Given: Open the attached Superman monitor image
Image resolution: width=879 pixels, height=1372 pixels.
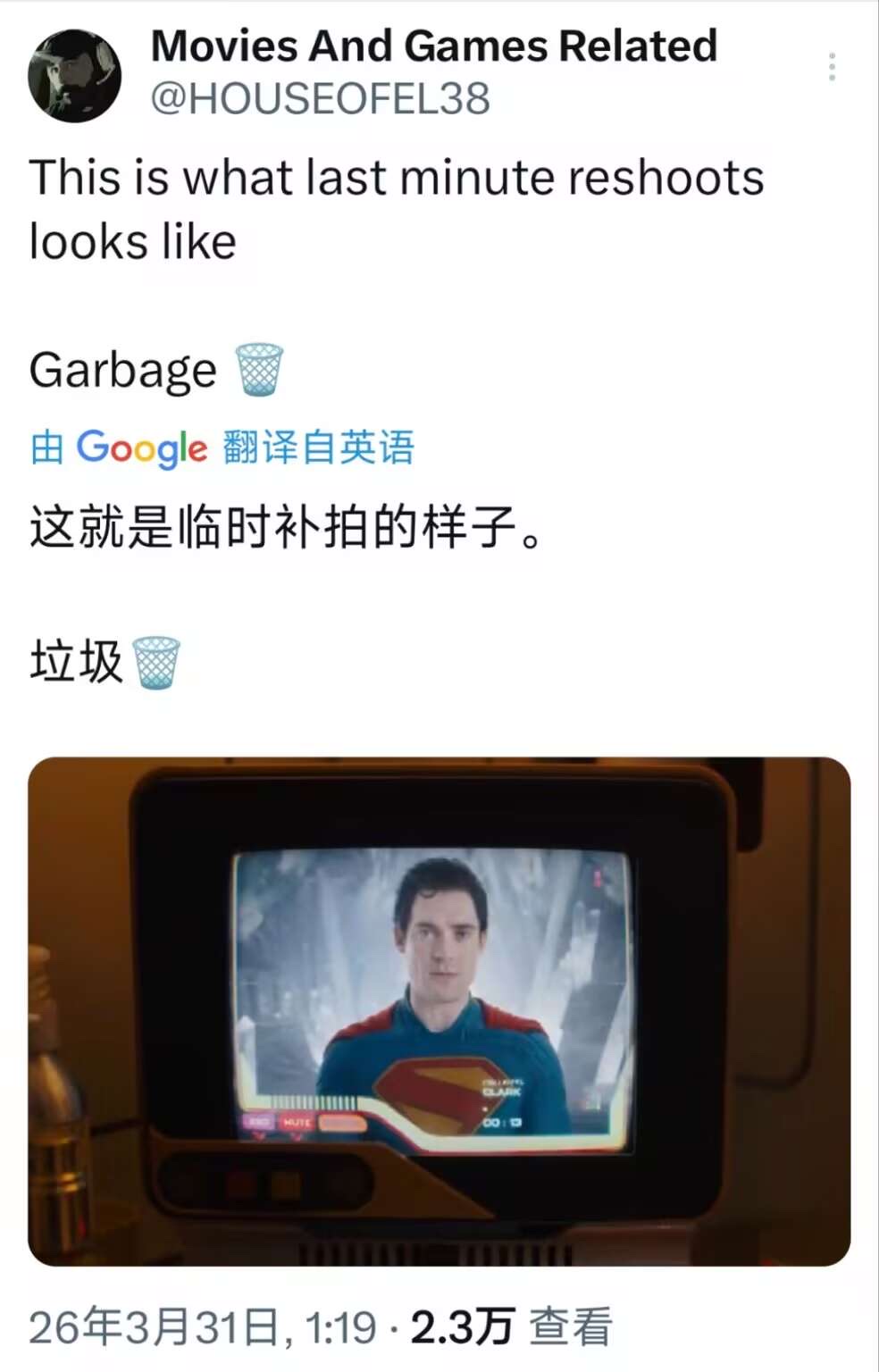Looking at the screenshot, I should pyautogui.click(x=439, y=1010).
